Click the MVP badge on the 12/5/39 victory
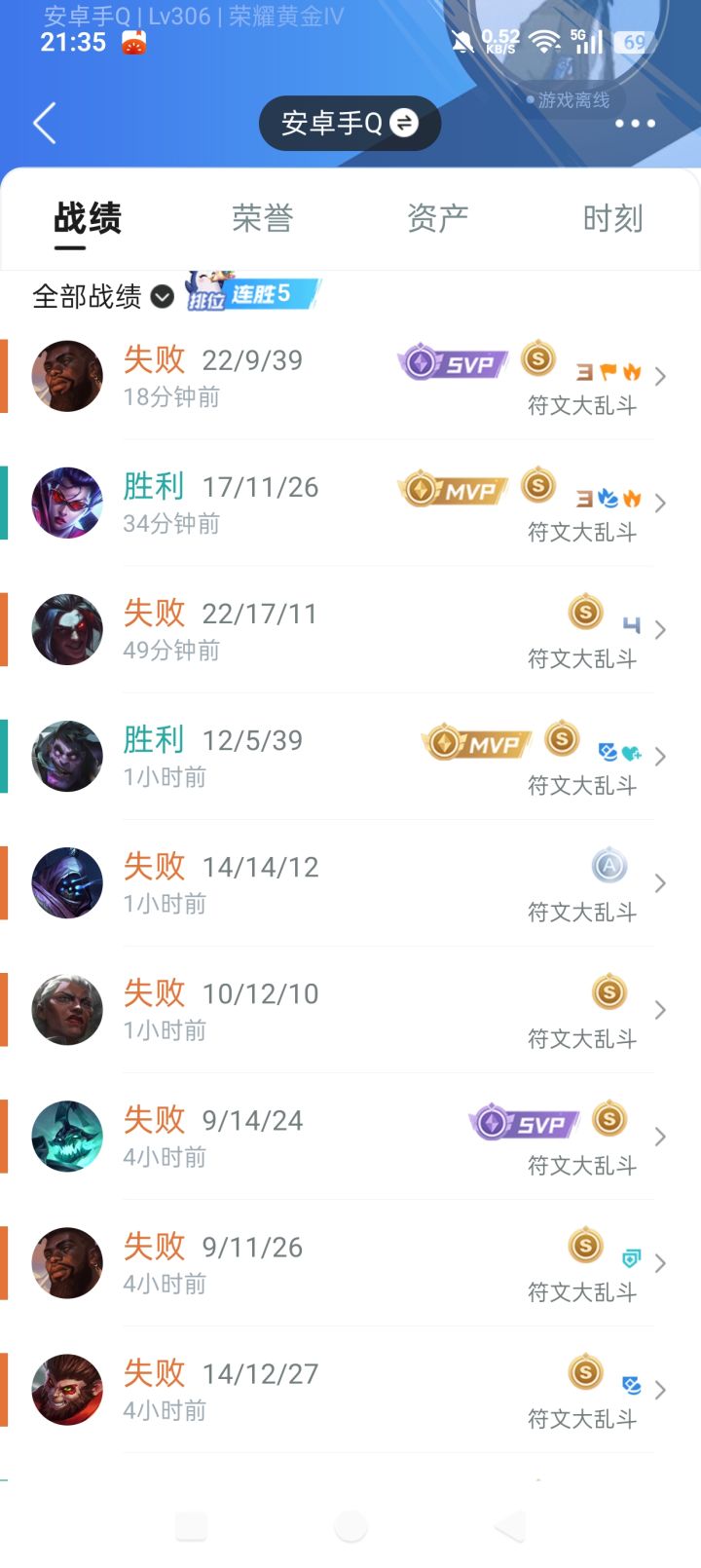This screenshot has width=701, height=1568. [x=475, y=741]
